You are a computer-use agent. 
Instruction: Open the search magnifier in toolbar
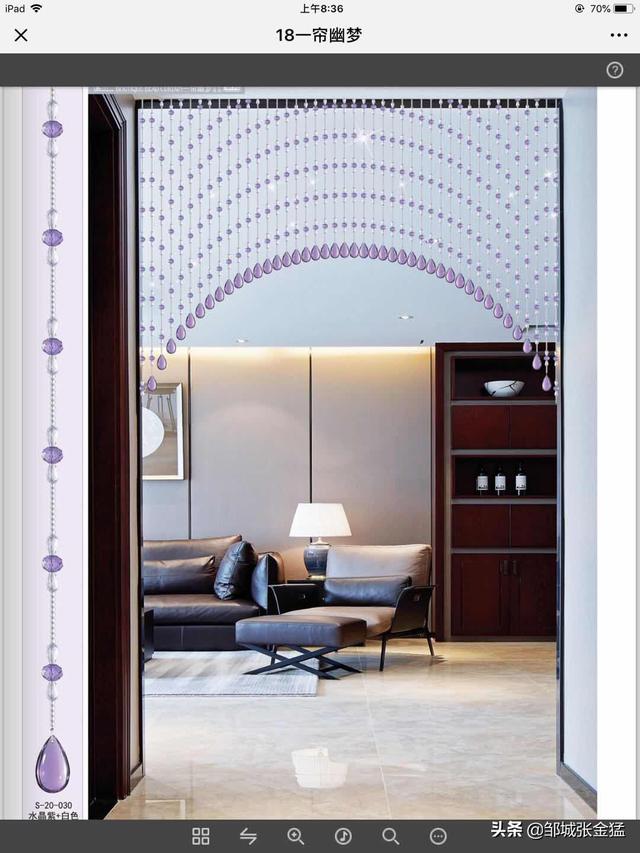pyautogui.click(x=390, y=836)
